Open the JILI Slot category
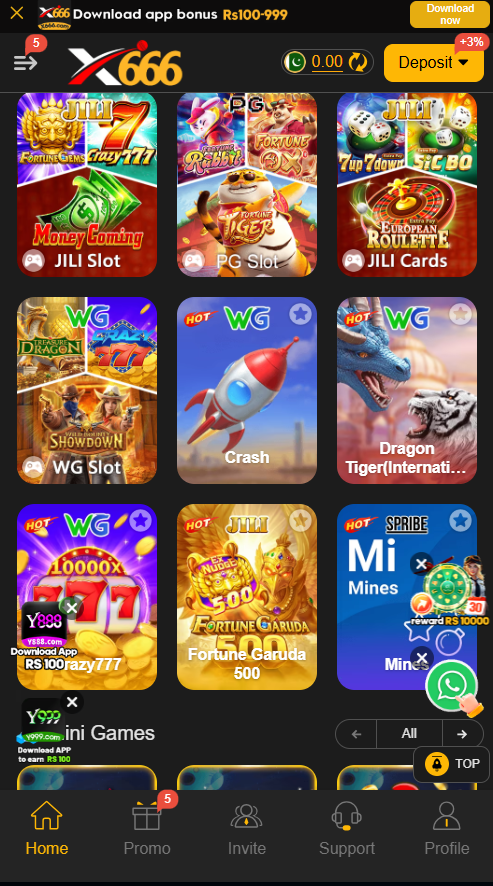 [x=87, y=184]
